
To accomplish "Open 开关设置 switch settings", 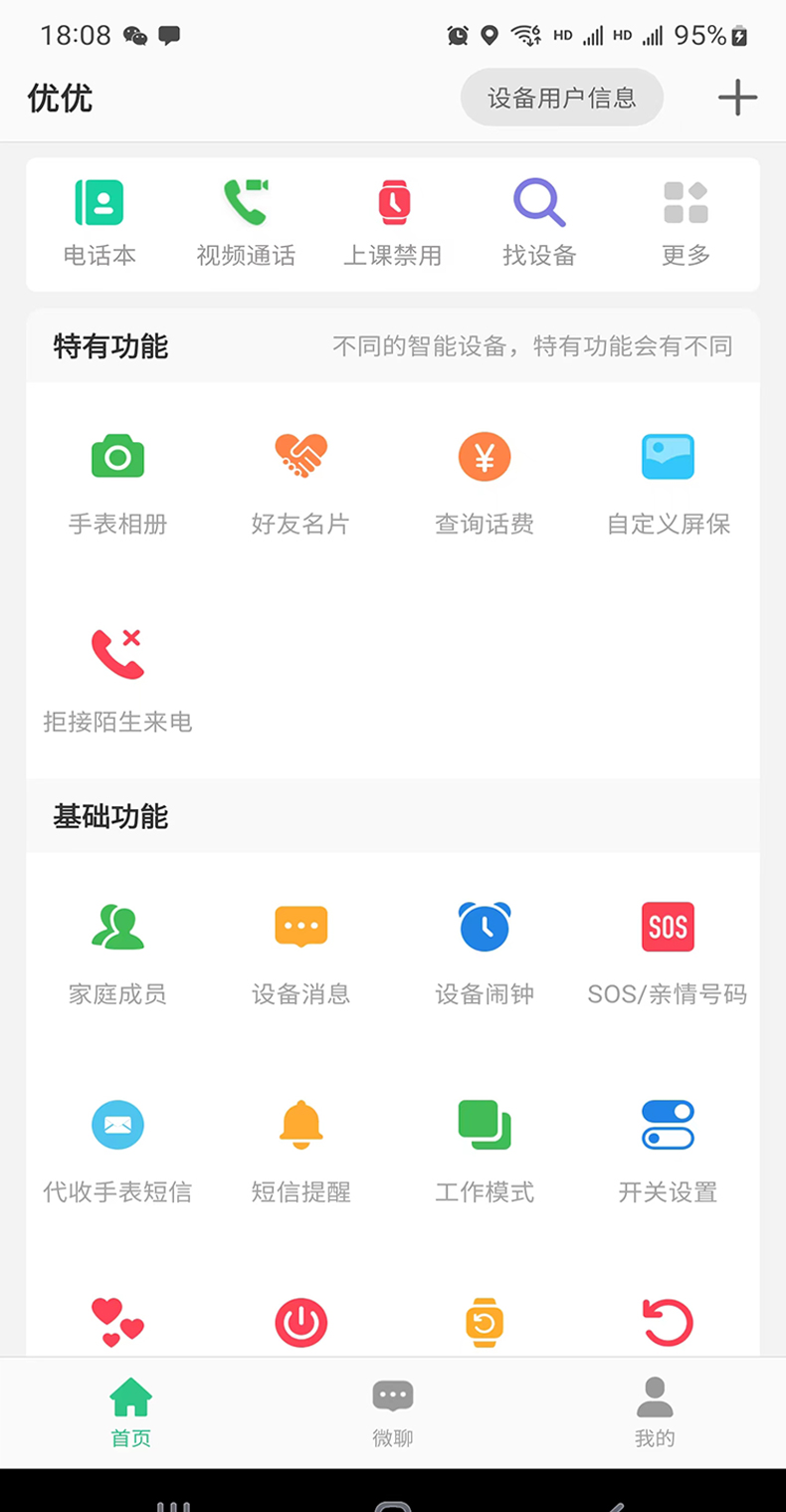I will click(x=668, y=1145).
